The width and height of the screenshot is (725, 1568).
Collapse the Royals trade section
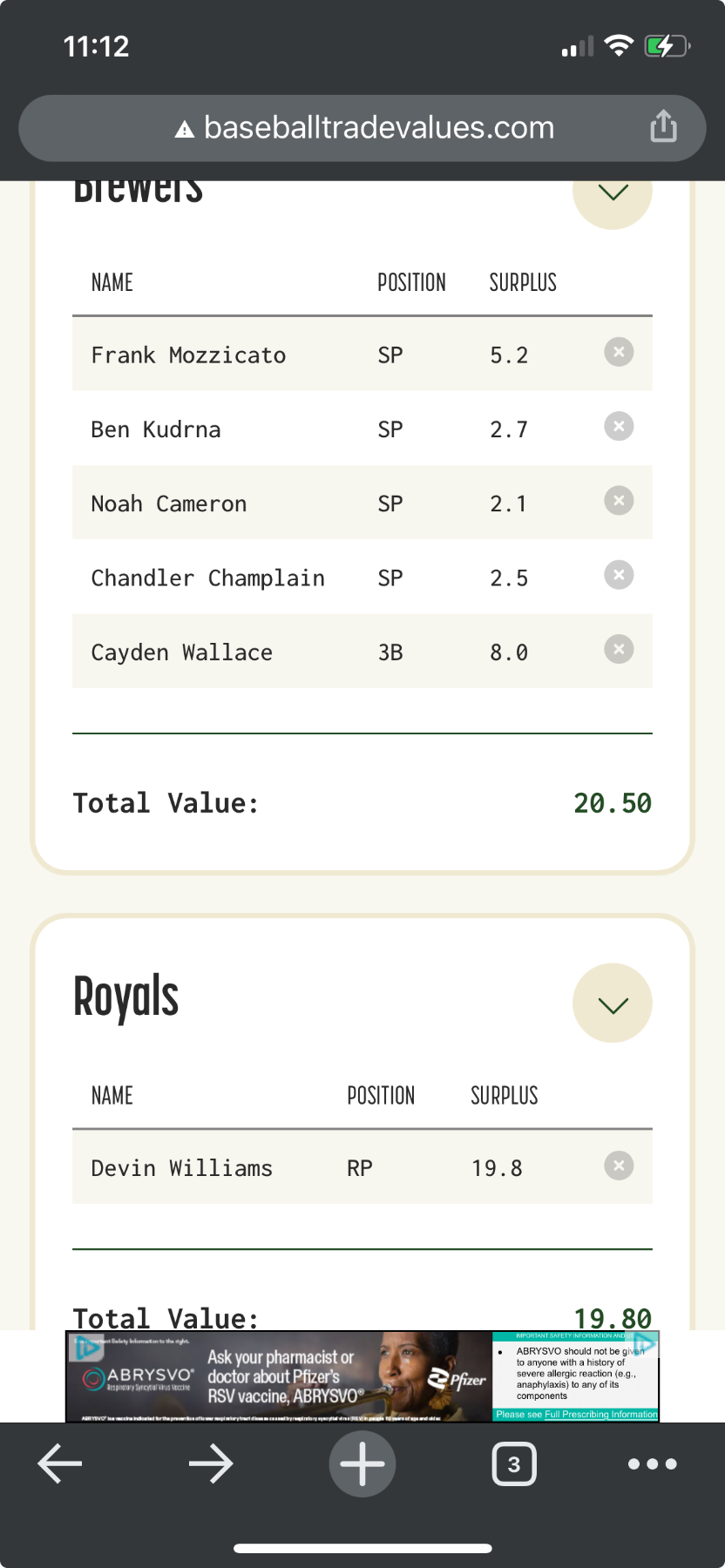point(613,1004)
